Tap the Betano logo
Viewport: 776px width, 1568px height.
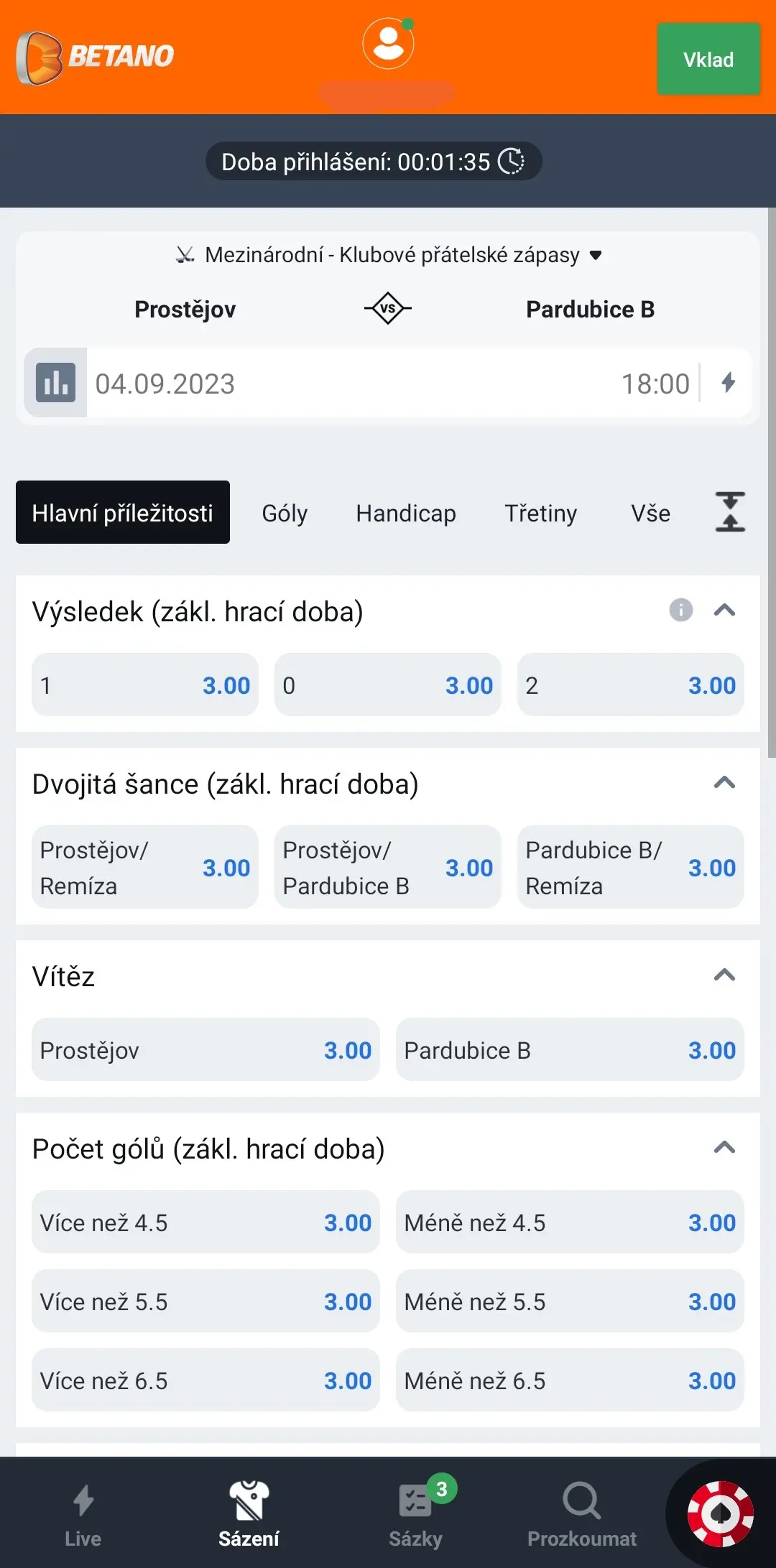(97, 55)
